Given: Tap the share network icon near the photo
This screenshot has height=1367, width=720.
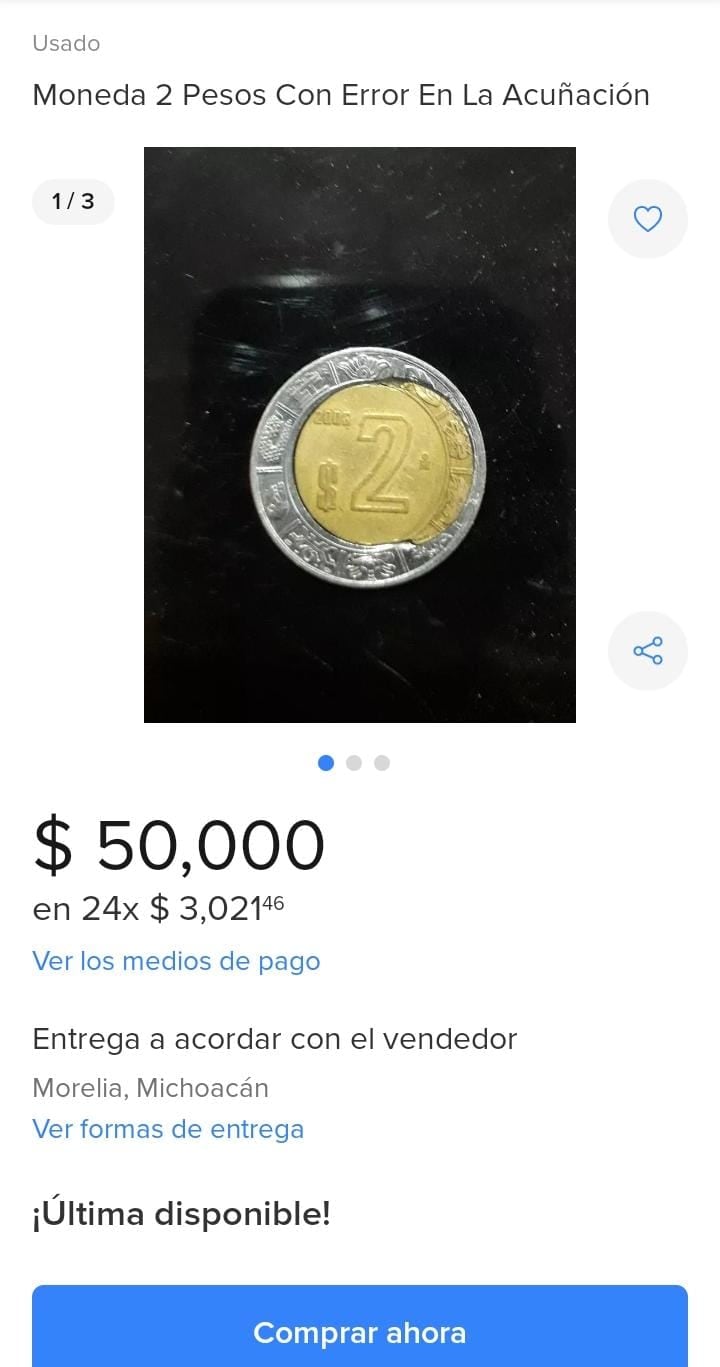Looking at the screenshot, I should point(647,650).
